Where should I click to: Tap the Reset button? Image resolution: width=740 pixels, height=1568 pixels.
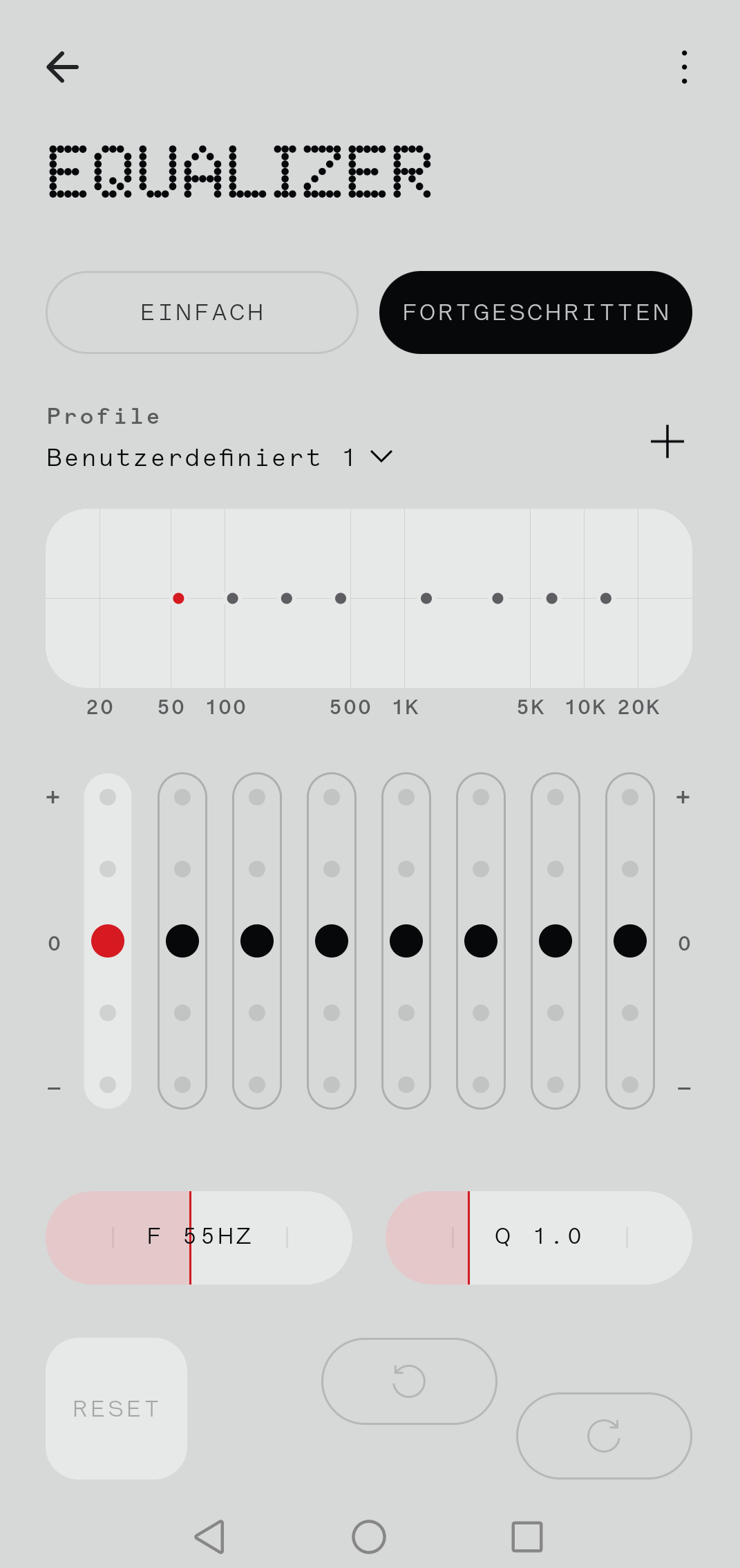(x=116, y=1408)
